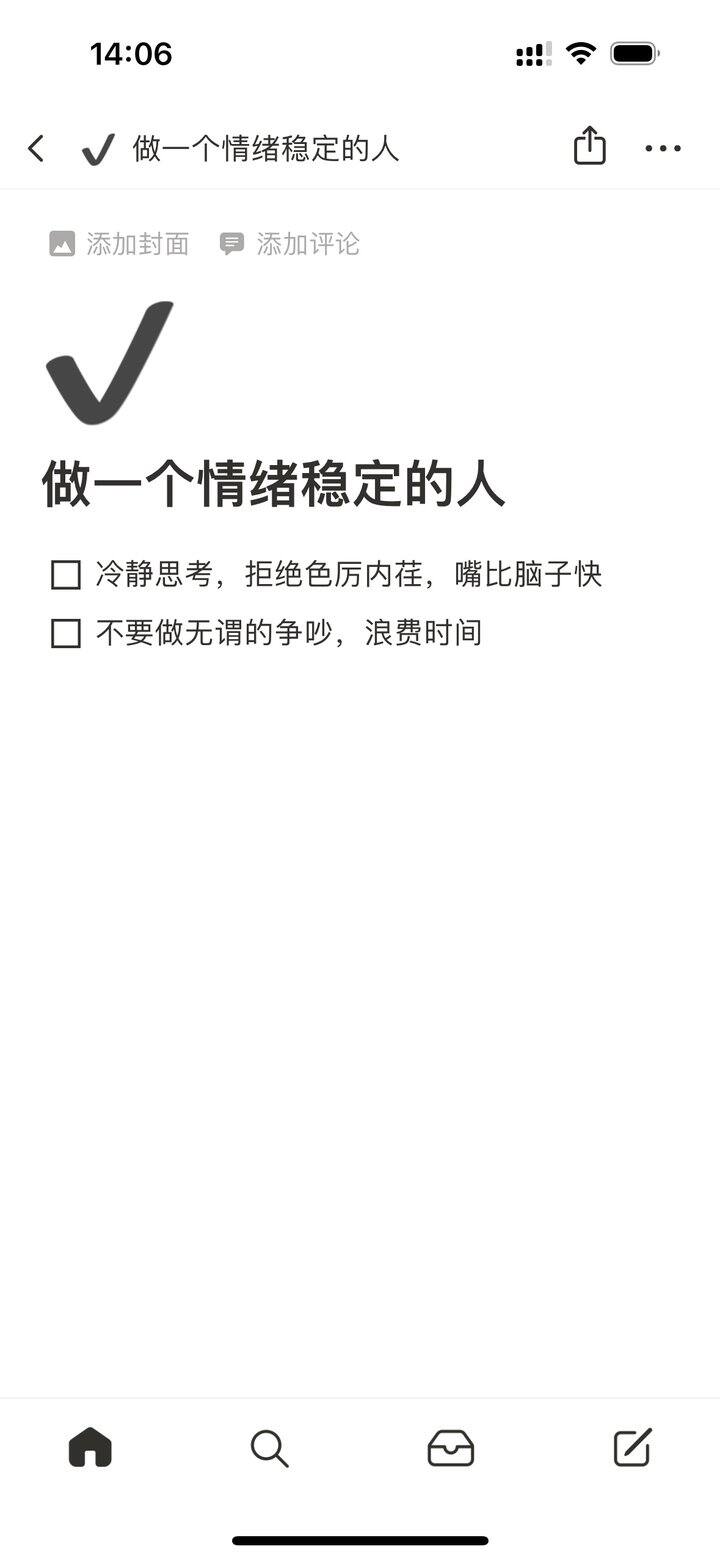The image size is (720, 1560).
Task: Expand more page actions with the ellipsis
Action: coord(663,147)
